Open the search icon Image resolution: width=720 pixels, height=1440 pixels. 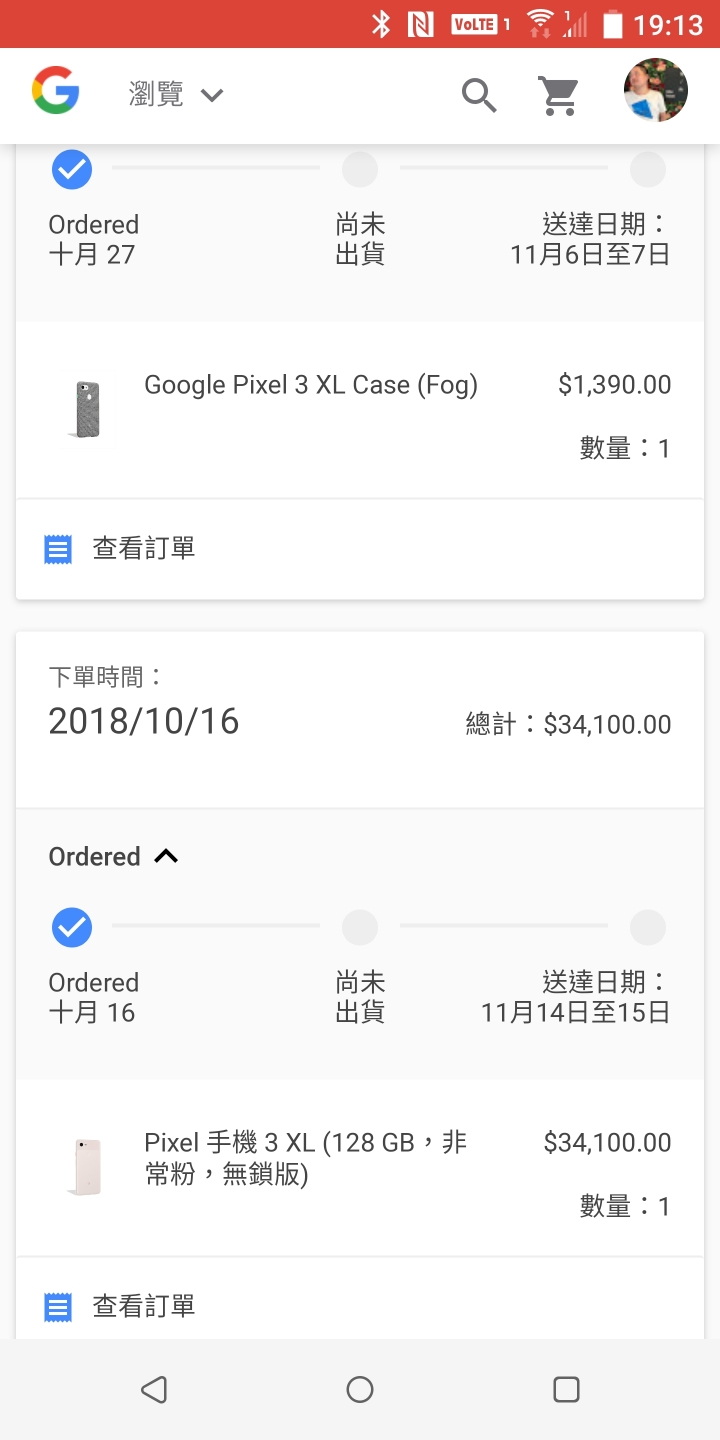(479, 95)
